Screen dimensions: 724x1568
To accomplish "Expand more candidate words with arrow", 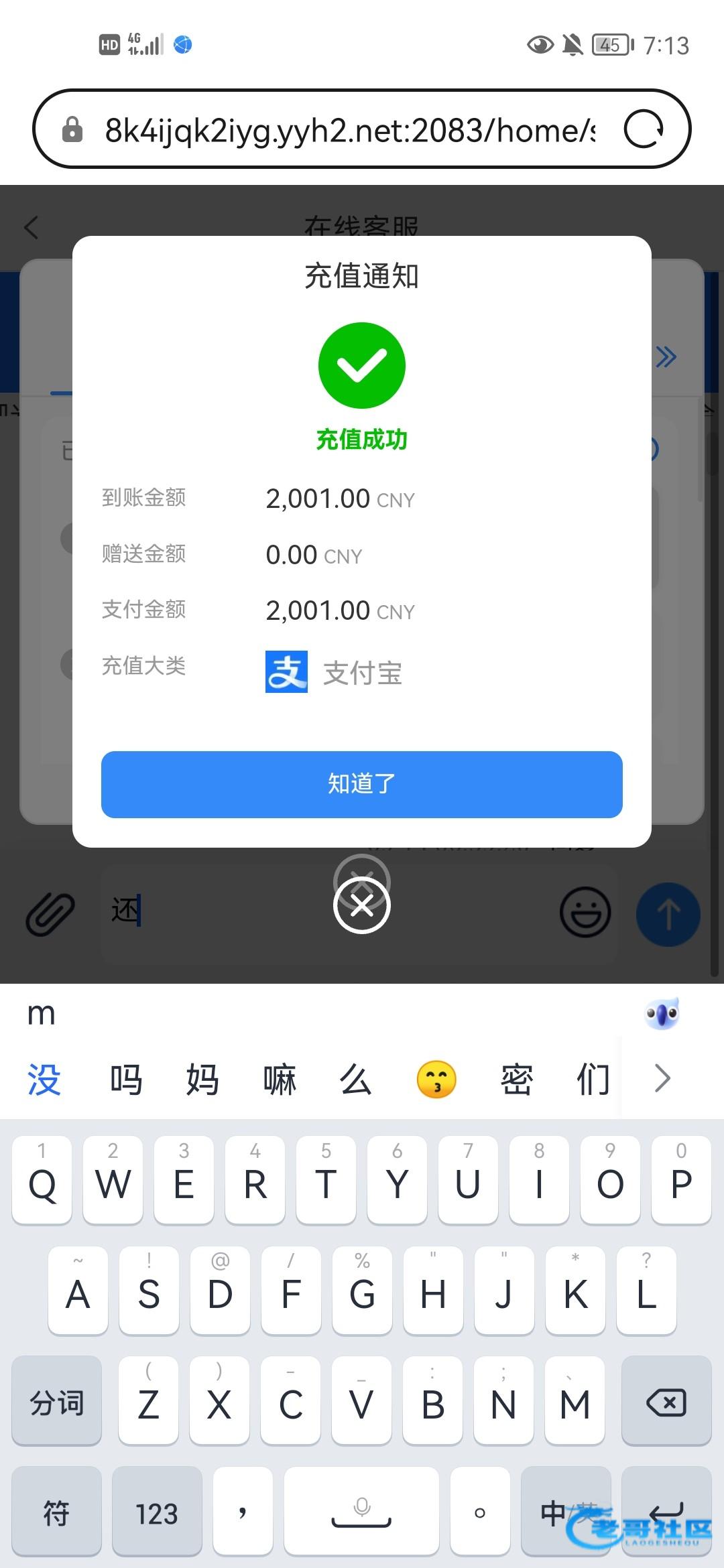I will coord(662,1078).
